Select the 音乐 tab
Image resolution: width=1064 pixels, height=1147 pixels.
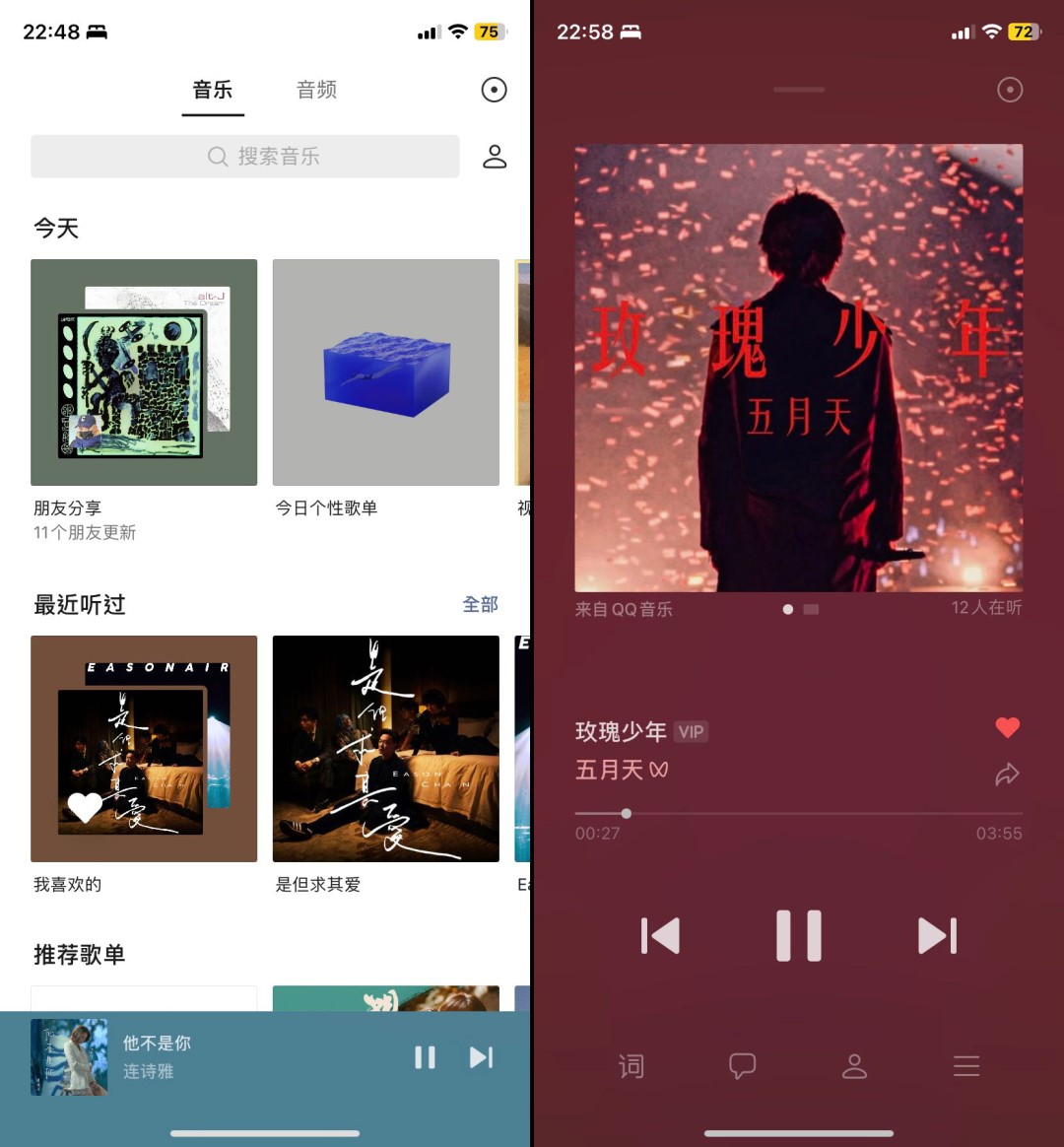[213, 90]
